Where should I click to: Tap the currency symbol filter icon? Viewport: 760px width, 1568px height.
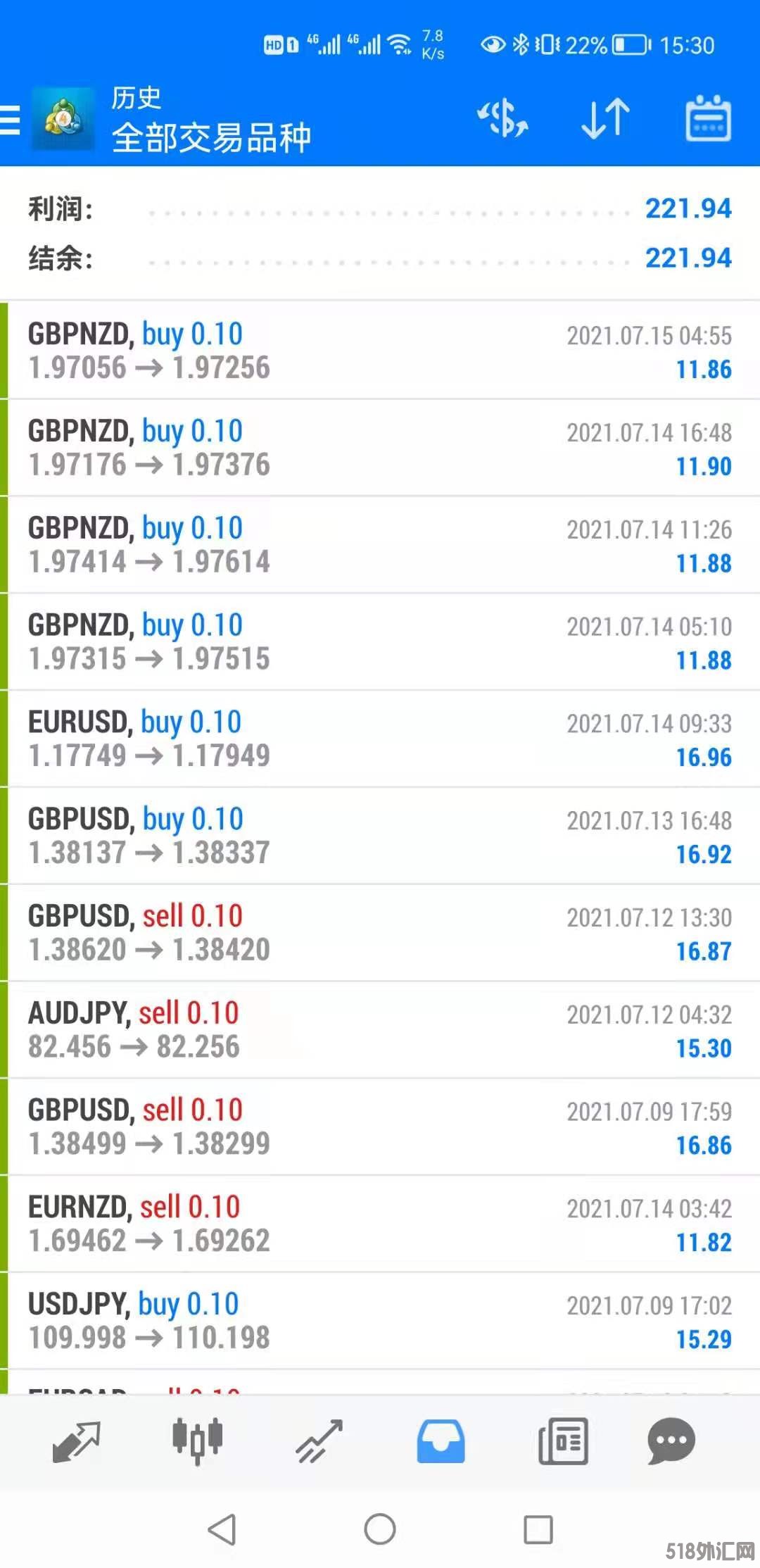pyautogui.click(x=502, y=118)
